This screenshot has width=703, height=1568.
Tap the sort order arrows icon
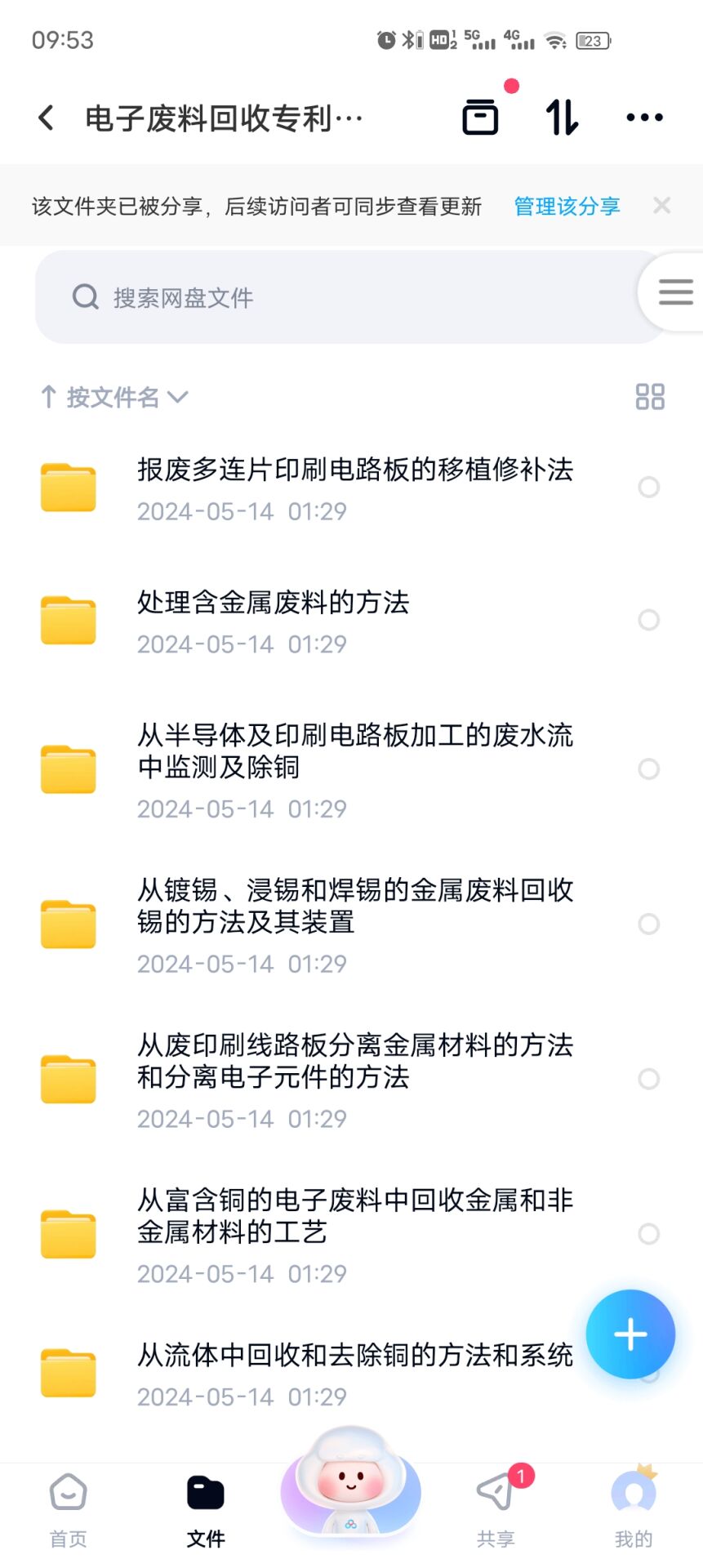(x=560, y=117)
